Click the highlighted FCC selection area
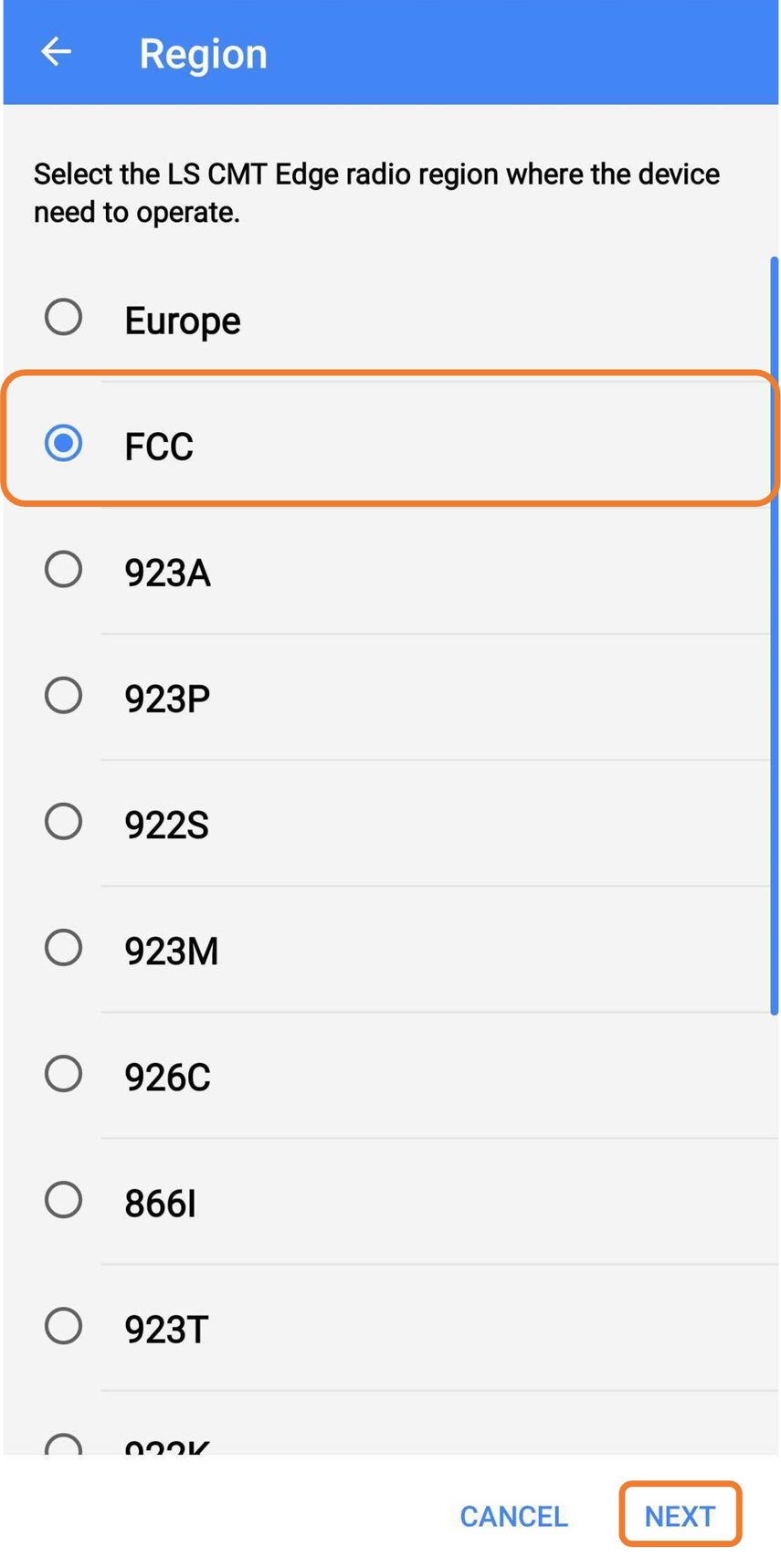The width and height of the screenshot is (781, 1568). (390, 438)
